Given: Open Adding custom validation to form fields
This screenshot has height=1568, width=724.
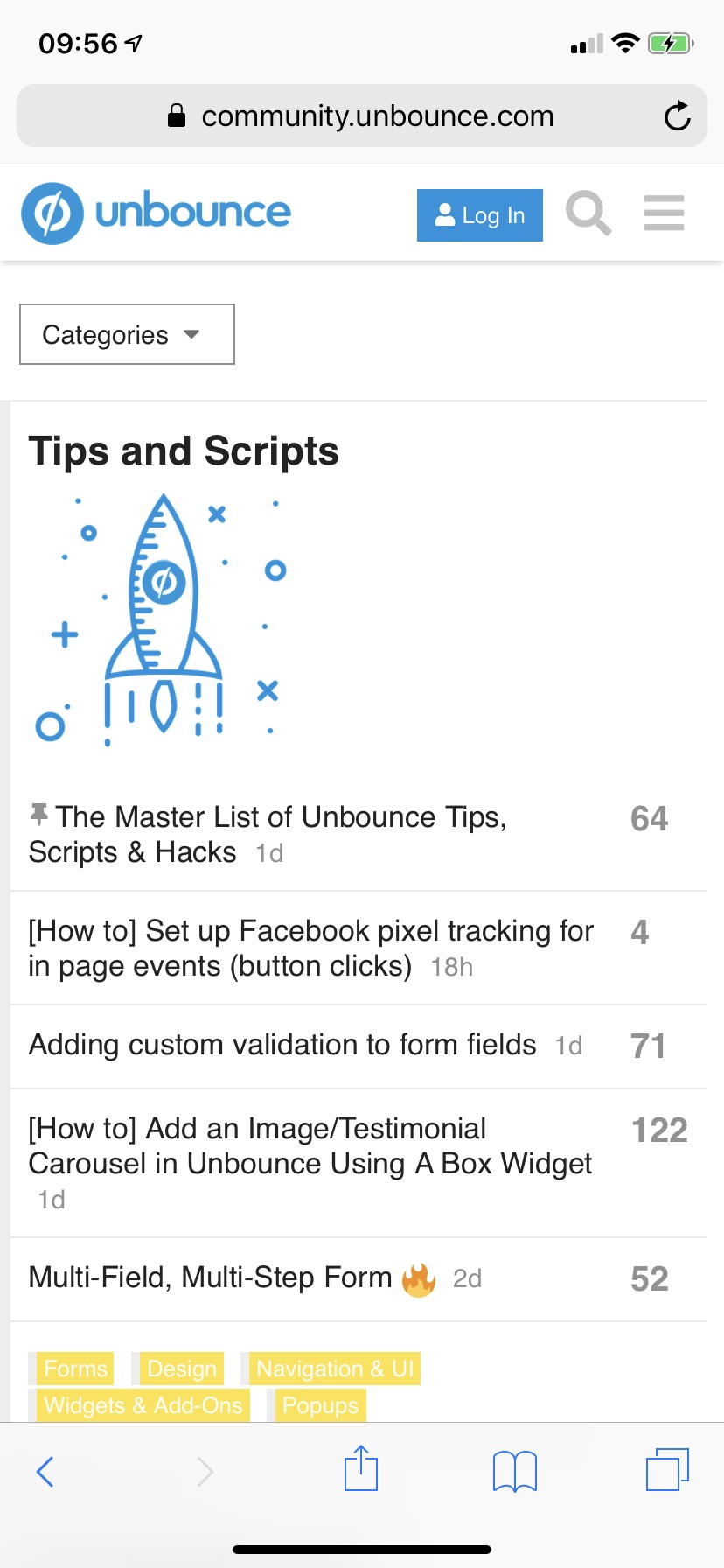Looking at the screenshot, I should [282, 1045].
